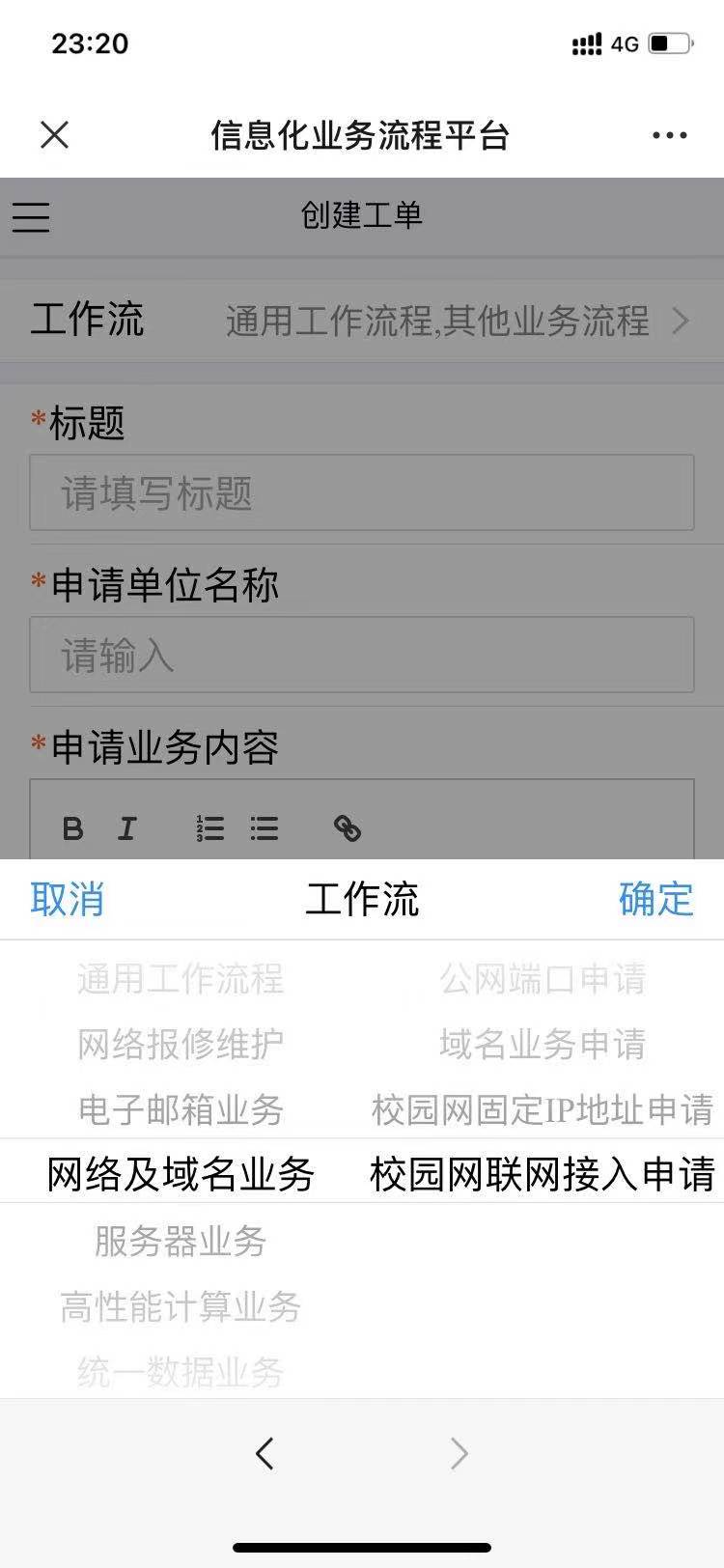
Task: Select 通用工作流程 in the picker
Action: (x=181, y=979)
